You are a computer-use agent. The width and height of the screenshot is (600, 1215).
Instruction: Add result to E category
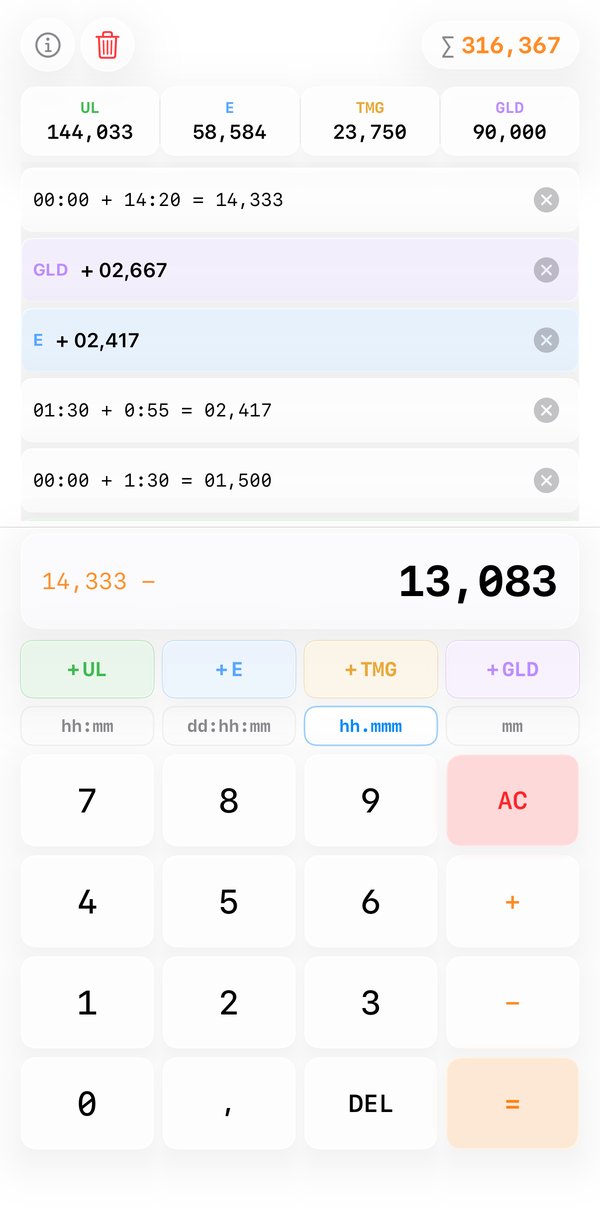(x=229, y=669)
